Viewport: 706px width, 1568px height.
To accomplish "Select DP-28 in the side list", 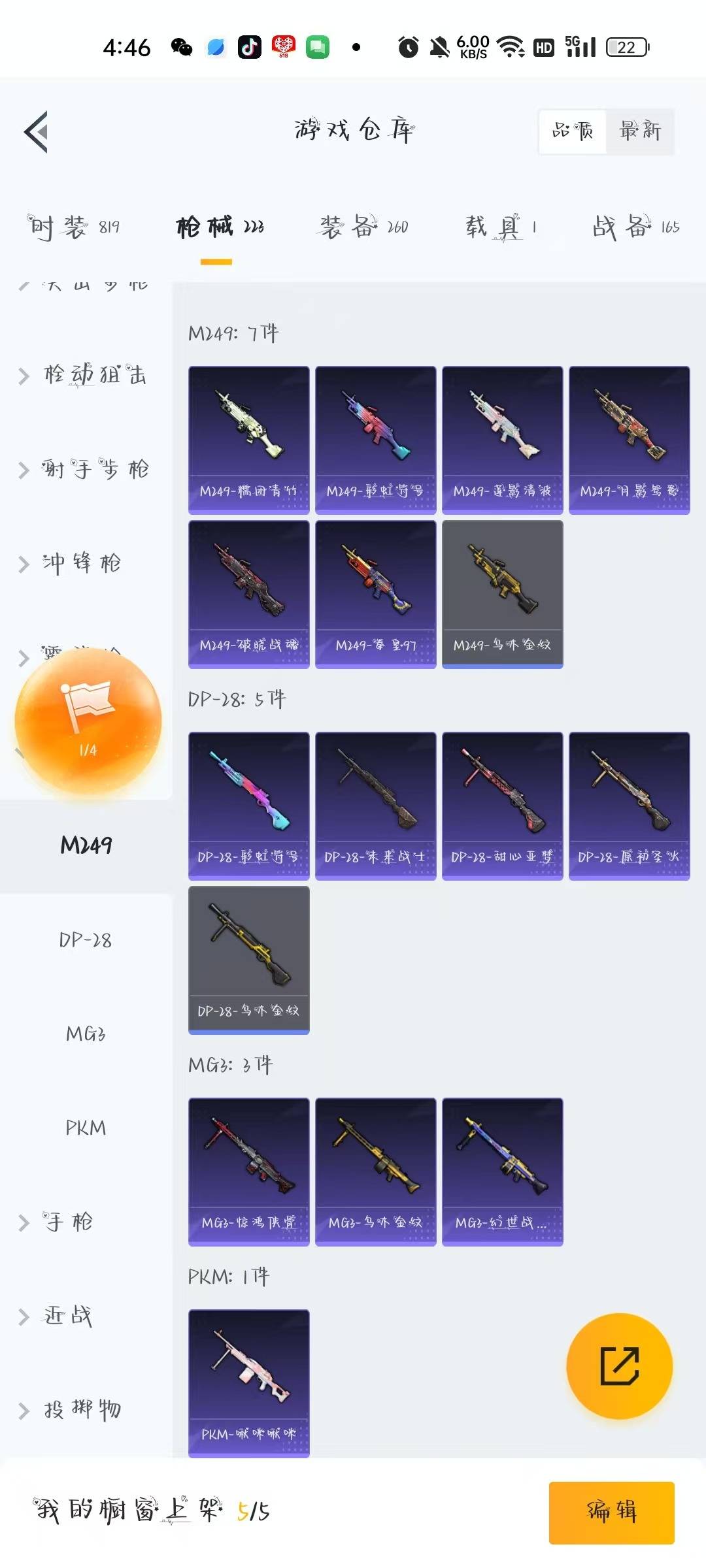I will (x=86, y=940).
